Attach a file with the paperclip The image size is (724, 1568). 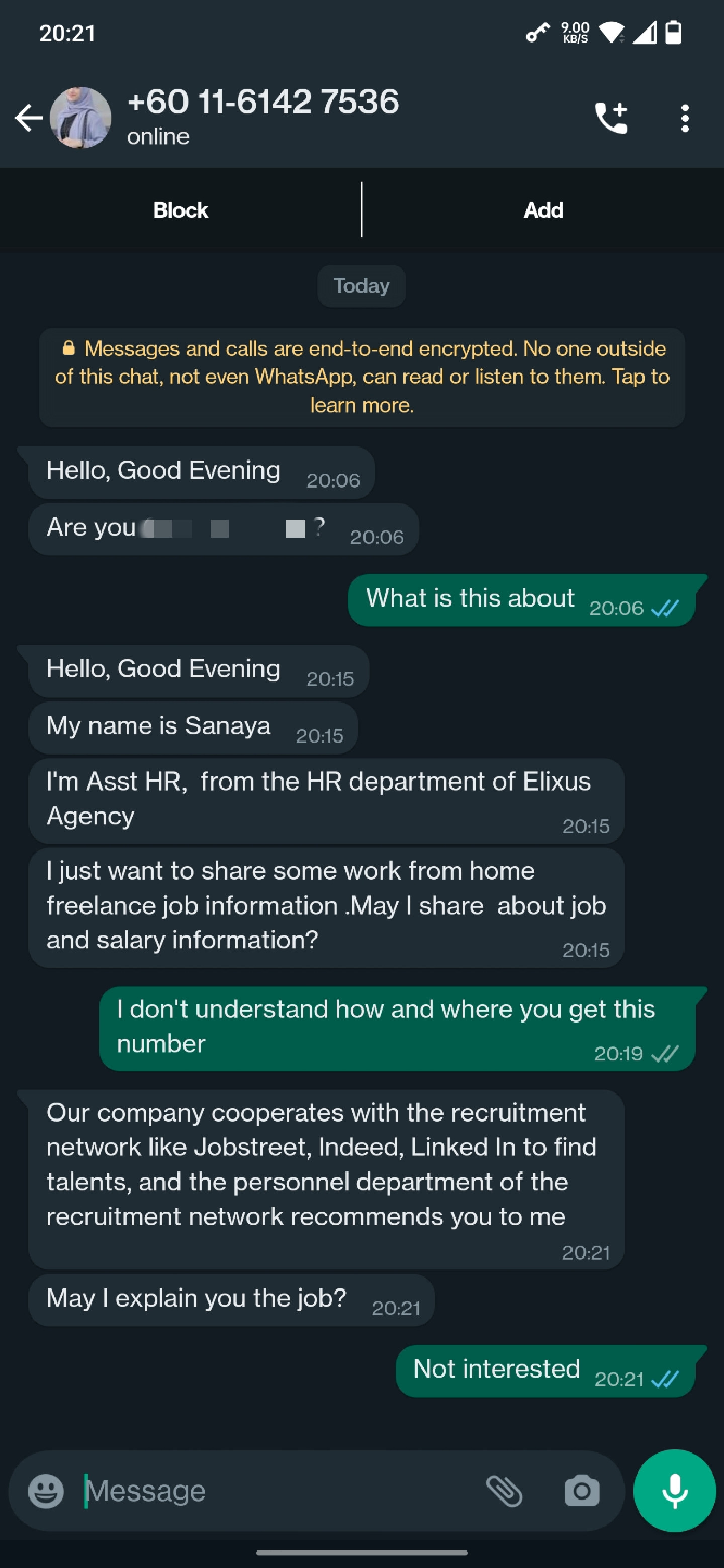click(505, 1491)
